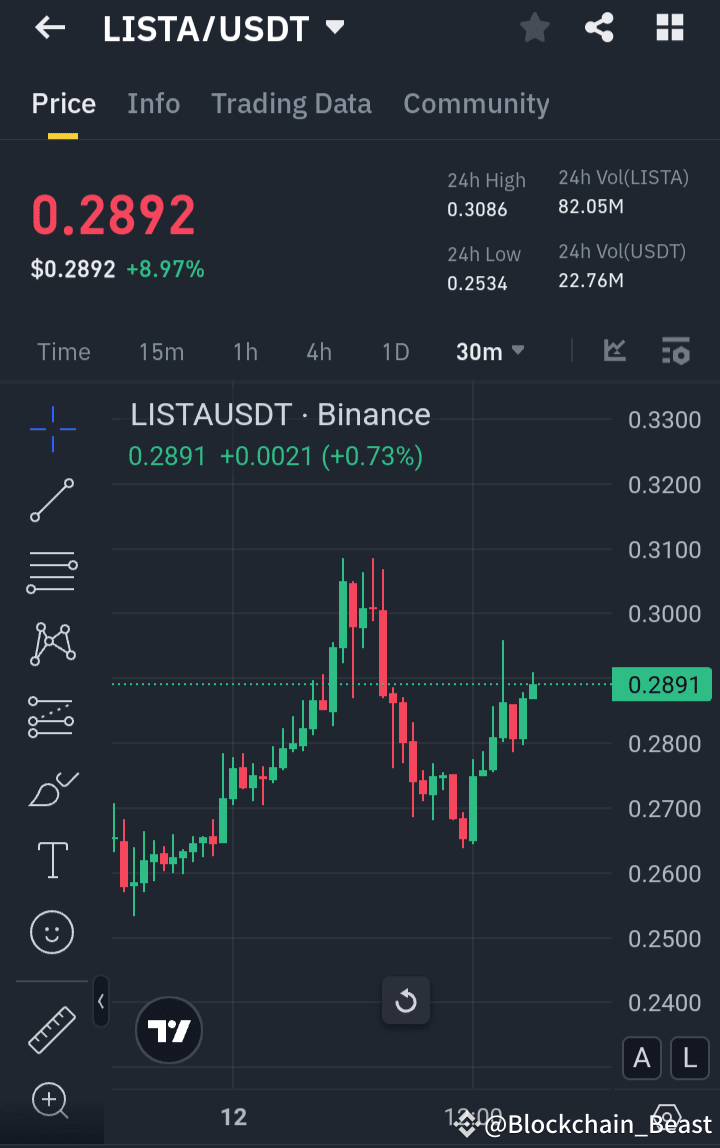Image resolution: width=720 pixels, height=1148 pixels.
Task: Select the horizontal lines drawing tool
Action: point(51,572)
